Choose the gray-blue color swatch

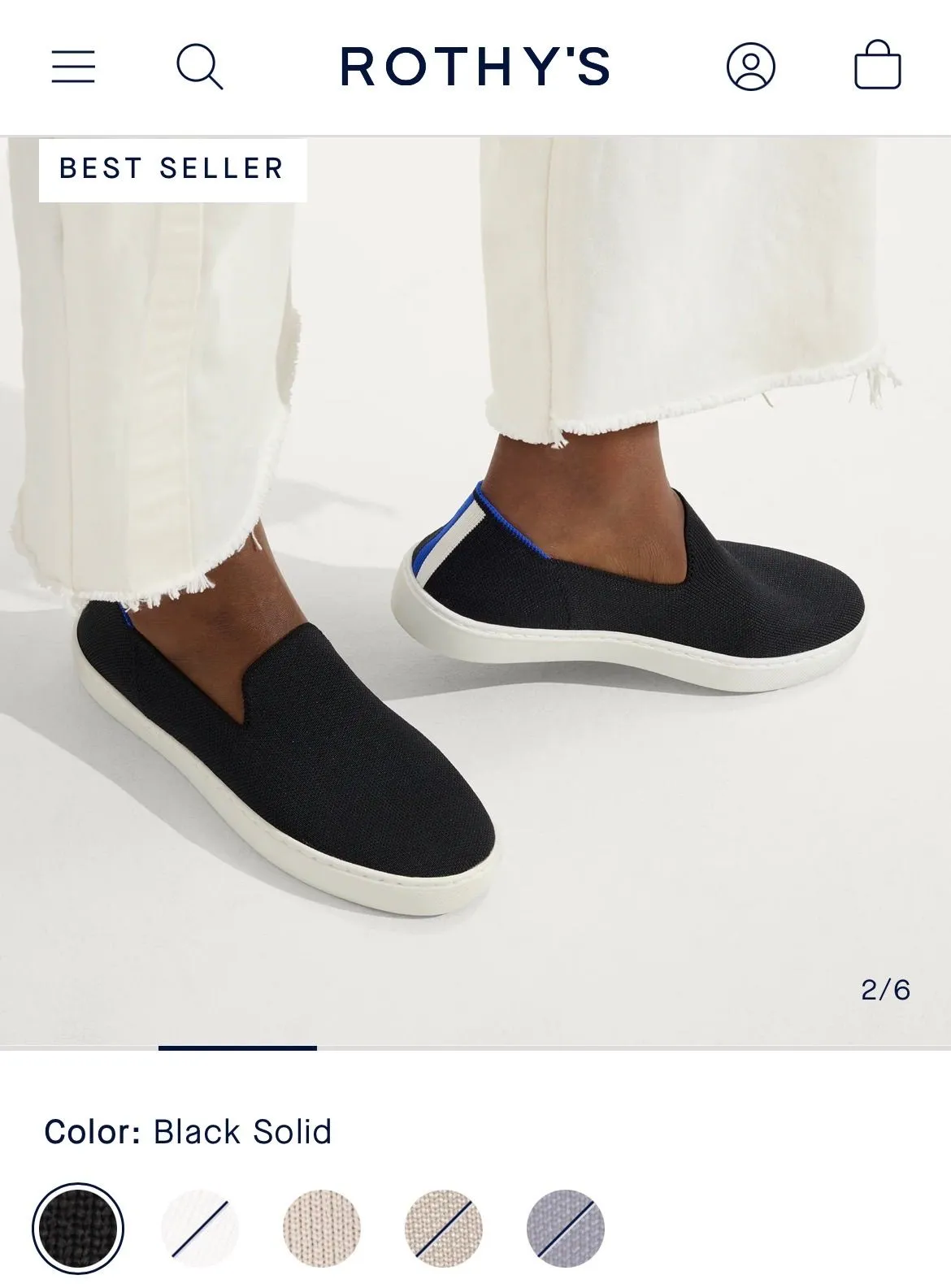click(x=566, y=1228)
